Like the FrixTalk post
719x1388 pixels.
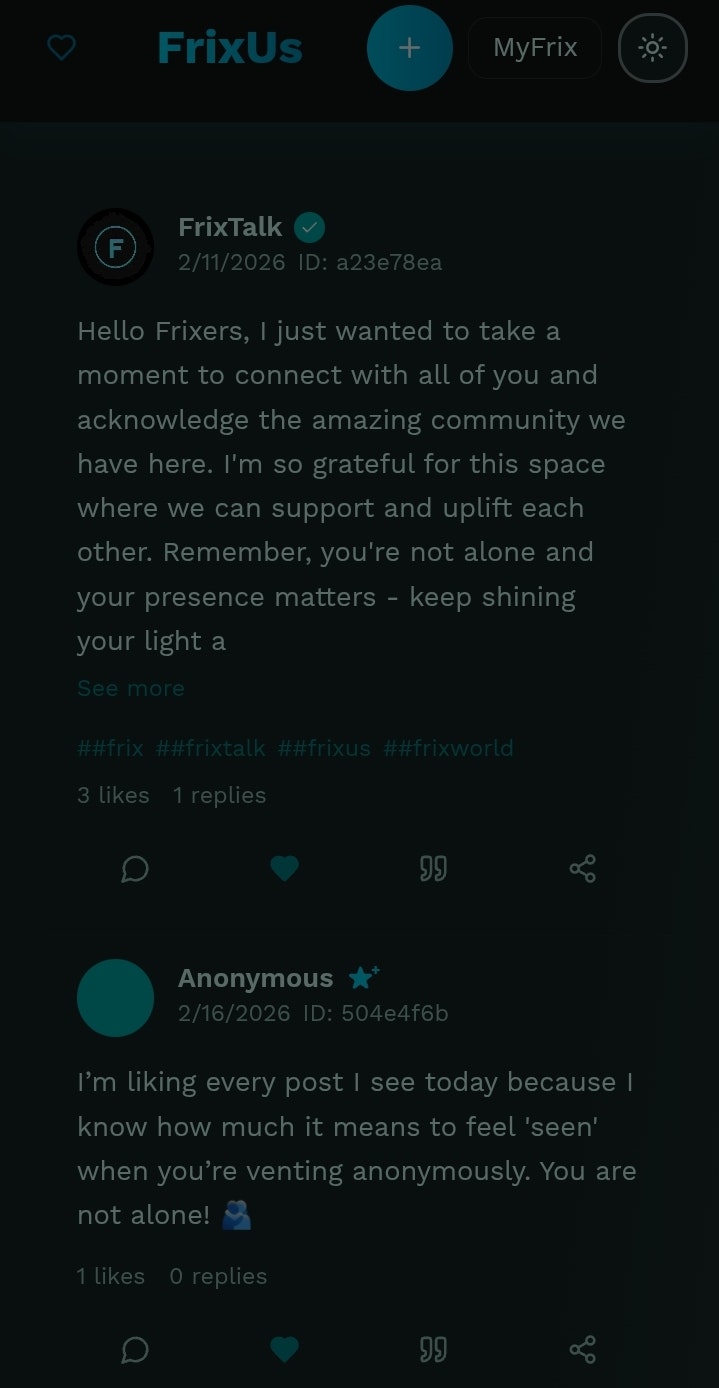[285, 869]
